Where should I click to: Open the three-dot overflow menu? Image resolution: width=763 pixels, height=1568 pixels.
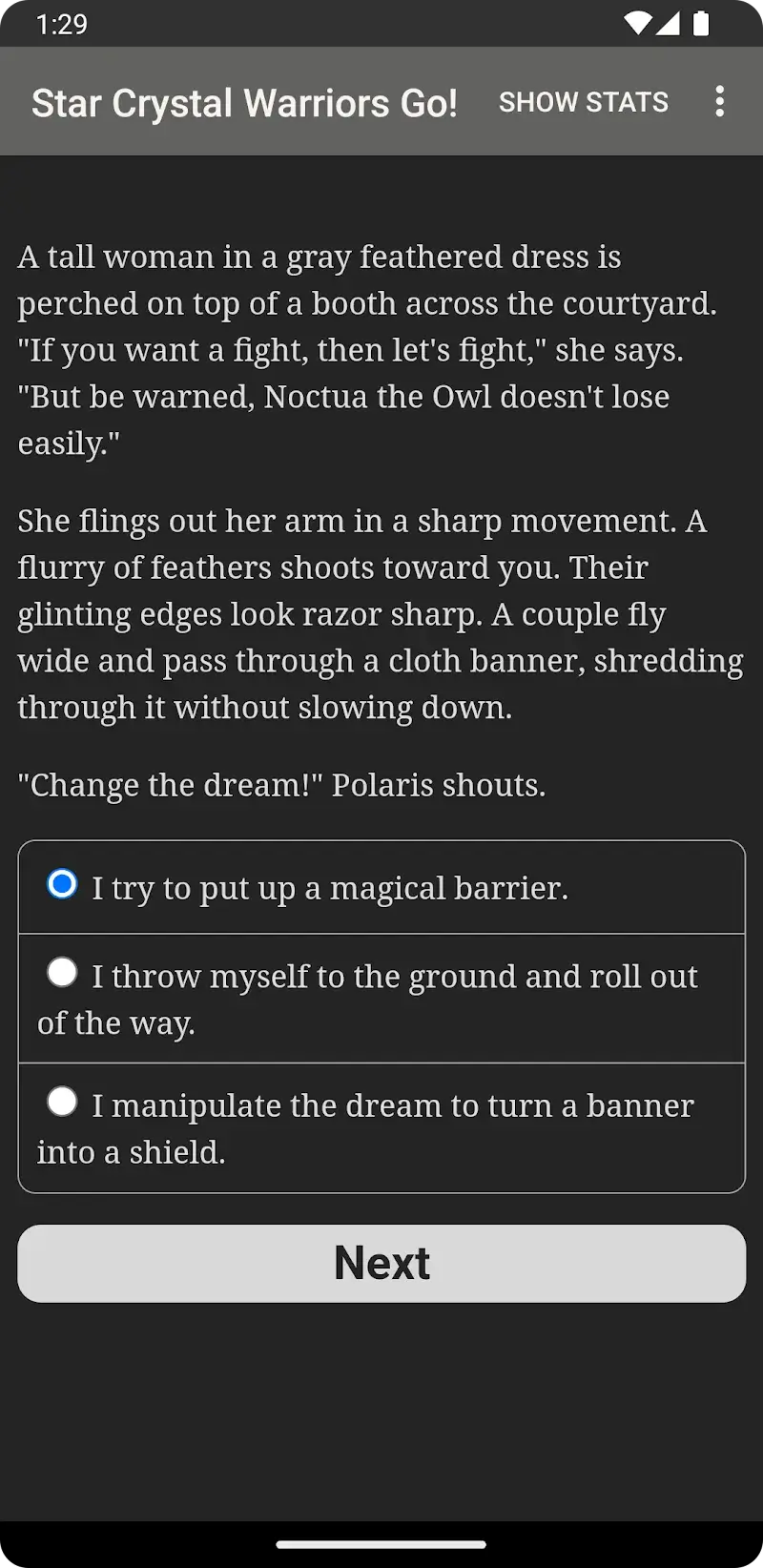pyautogui.click(x=720, y=102)
